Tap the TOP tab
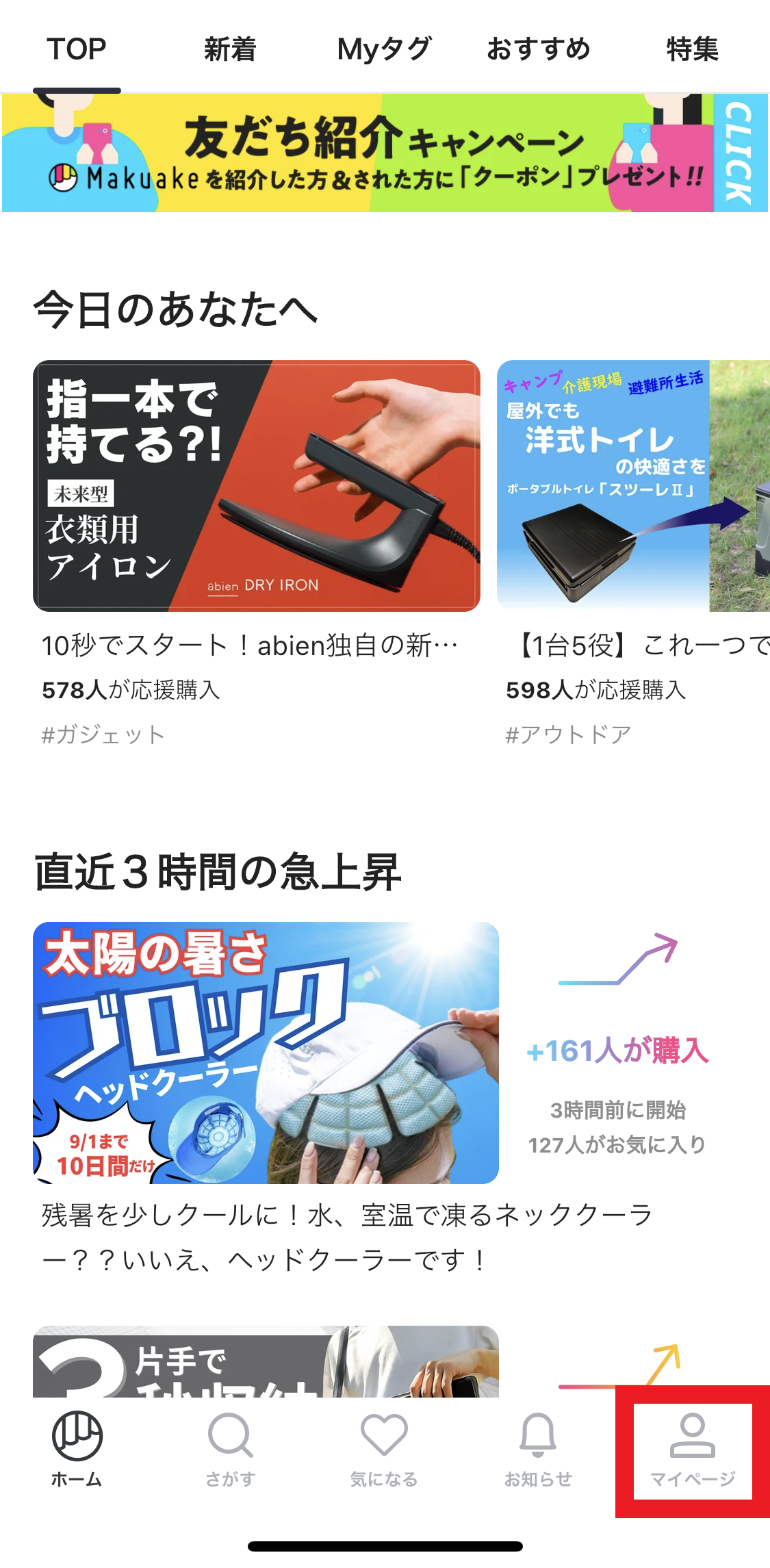Viewport: 770px width, 1568px height. (77, 49)
